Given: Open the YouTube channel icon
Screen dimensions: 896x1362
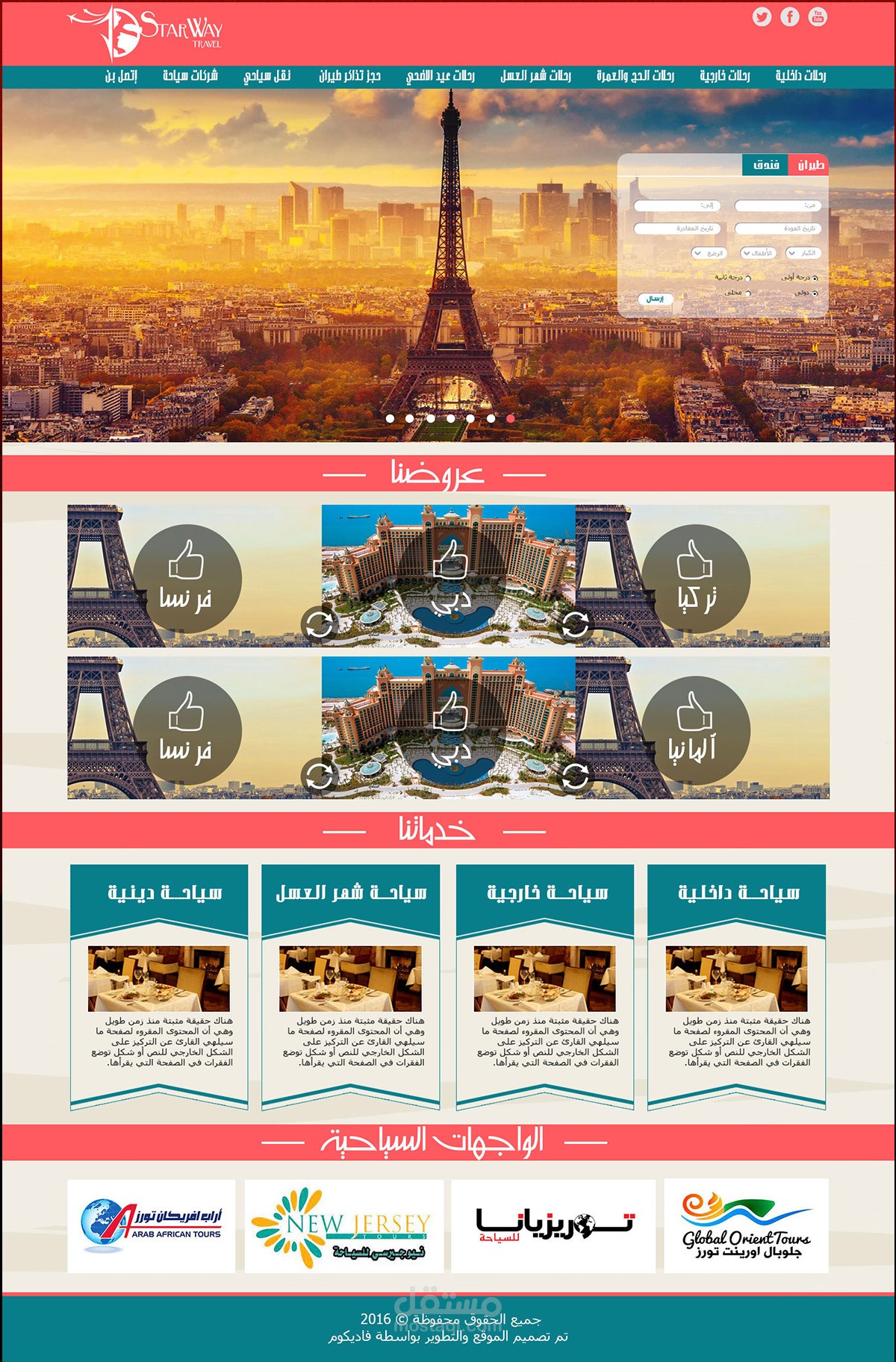Looking at the screenshot, I should pyautogui.click(x=818, y=16).
